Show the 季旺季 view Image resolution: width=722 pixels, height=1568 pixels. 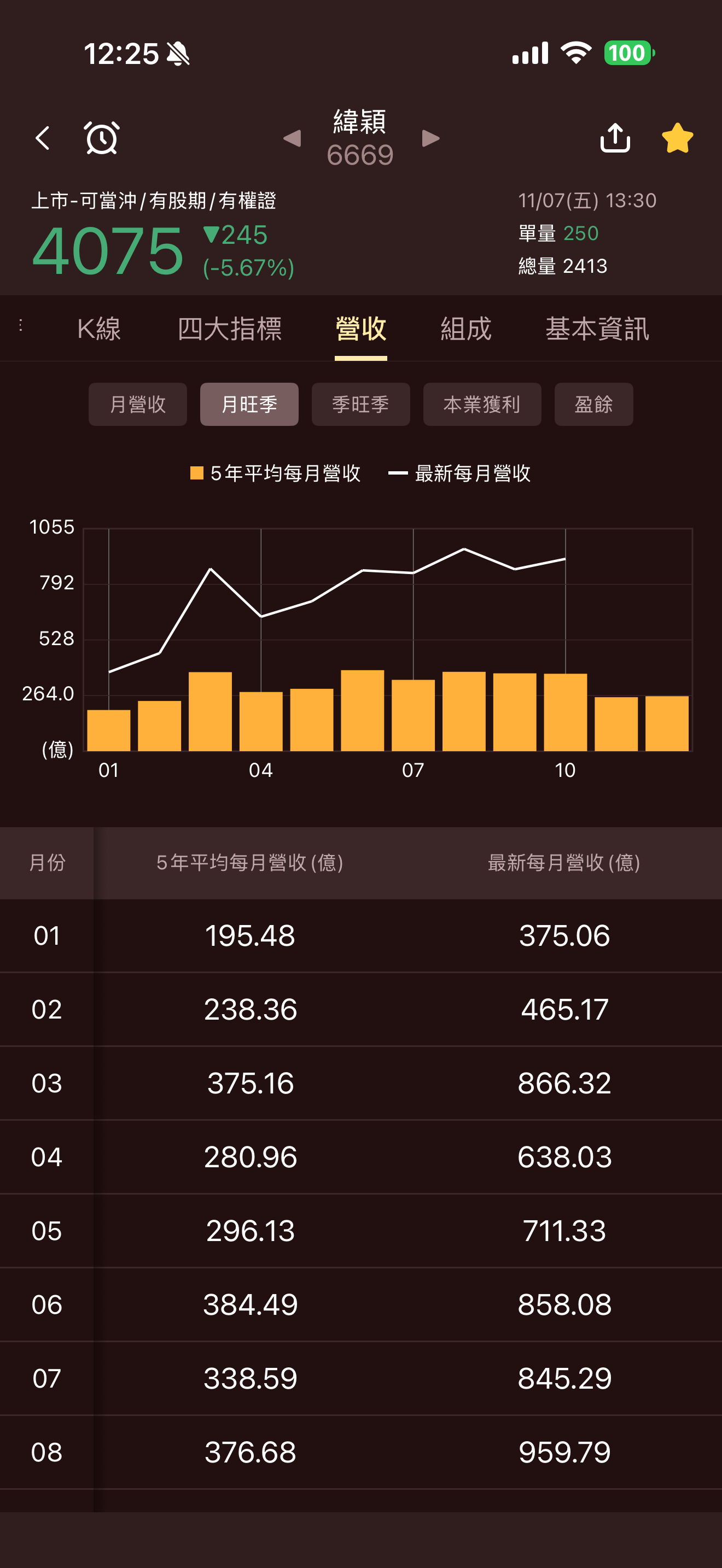click(x=361, y=404)
